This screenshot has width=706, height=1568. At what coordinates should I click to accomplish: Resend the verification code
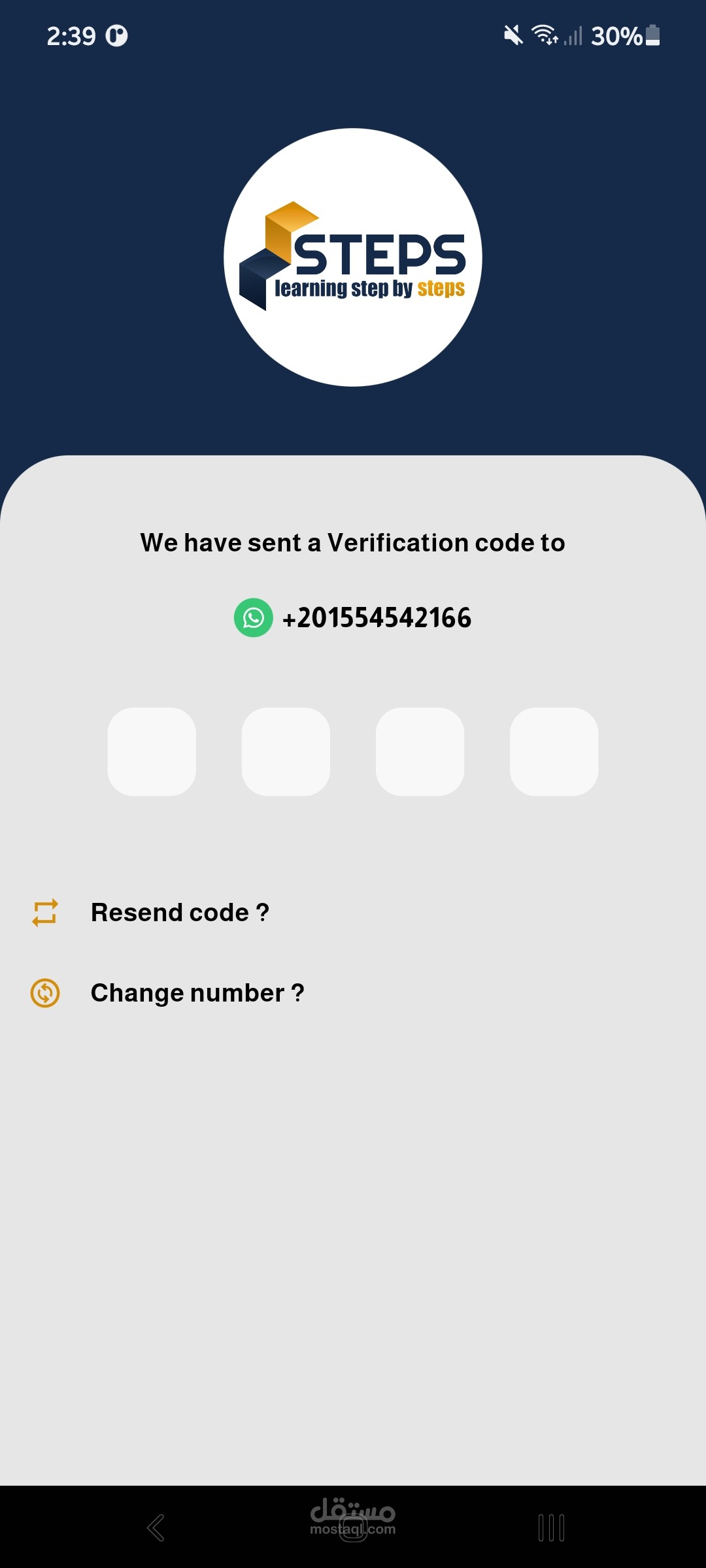179,913
